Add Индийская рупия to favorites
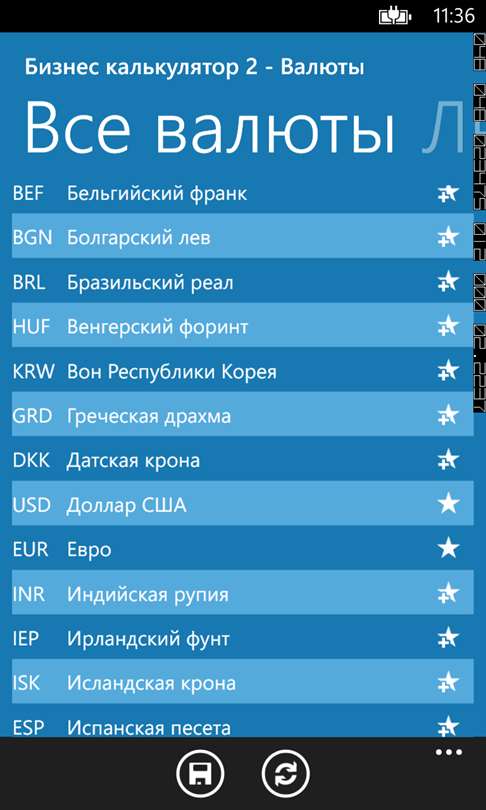 [448, 594]
